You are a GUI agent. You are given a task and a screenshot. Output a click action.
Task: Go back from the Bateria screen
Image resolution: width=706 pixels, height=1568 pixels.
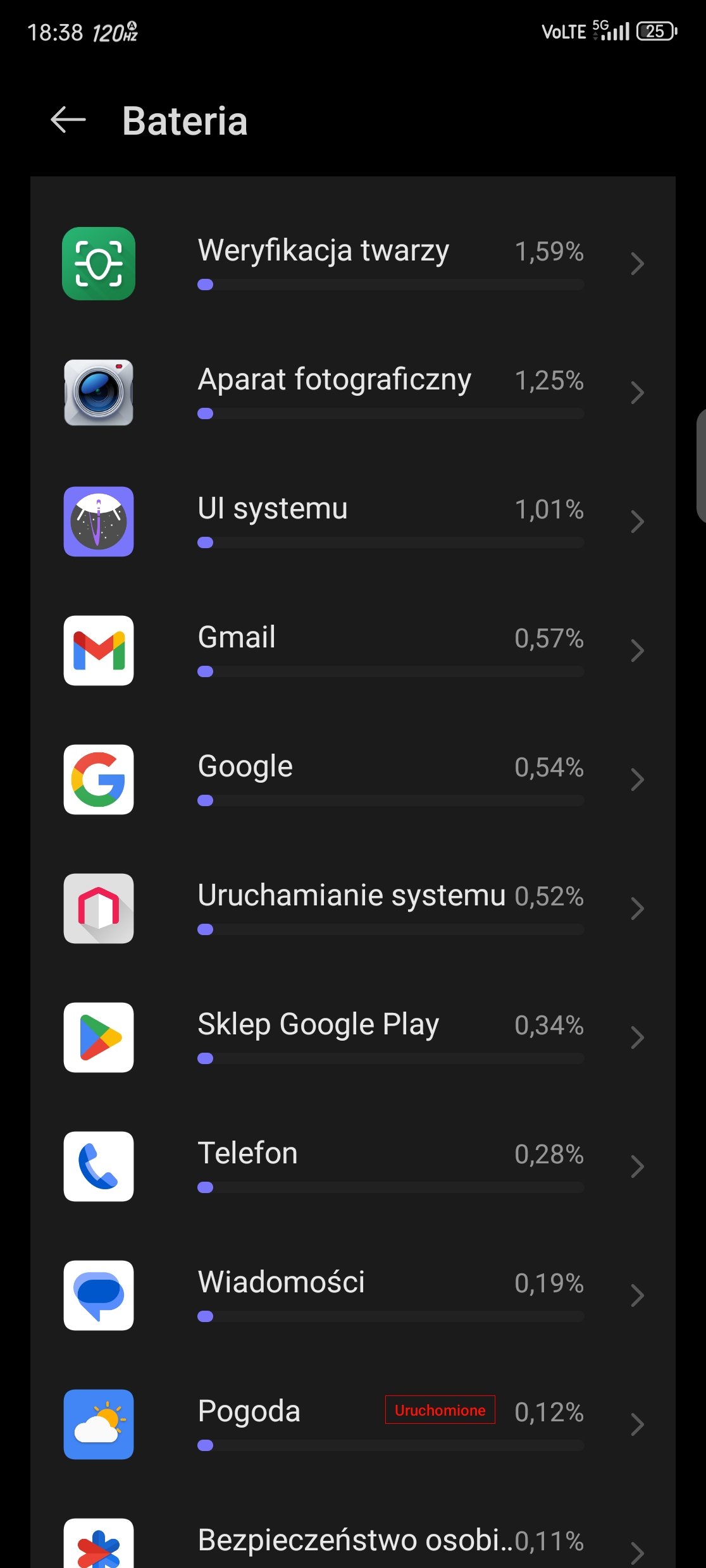click(x=68, y=120)
